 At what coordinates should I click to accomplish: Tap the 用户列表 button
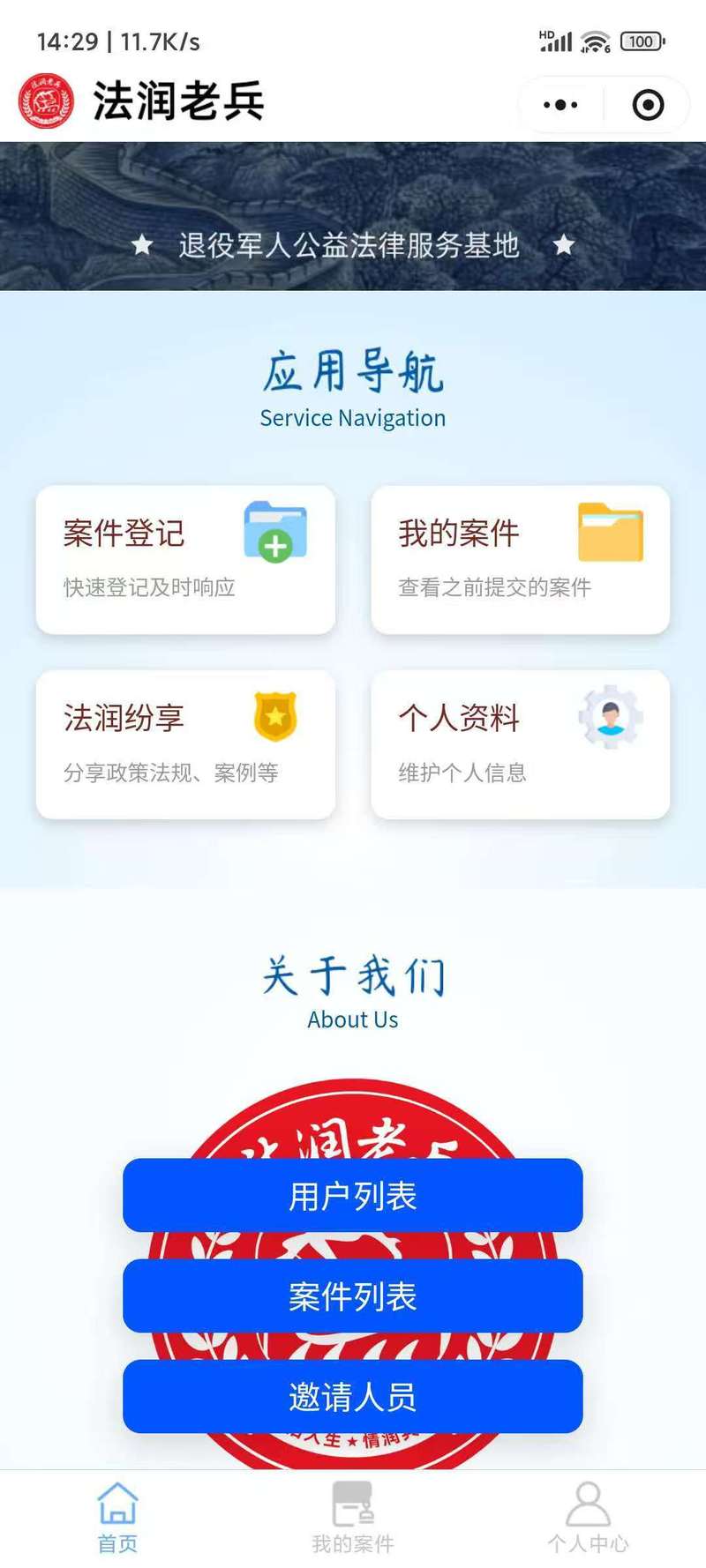coord(352,1196)
